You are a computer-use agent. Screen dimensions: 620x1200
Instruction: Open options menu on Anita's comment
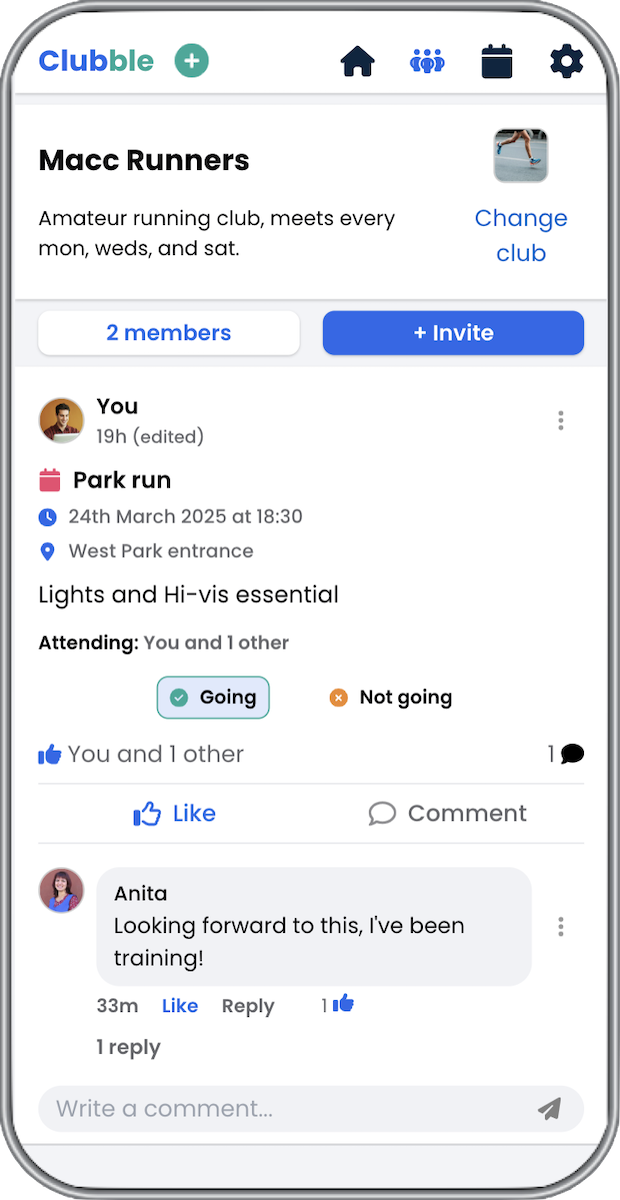point(560,927)
